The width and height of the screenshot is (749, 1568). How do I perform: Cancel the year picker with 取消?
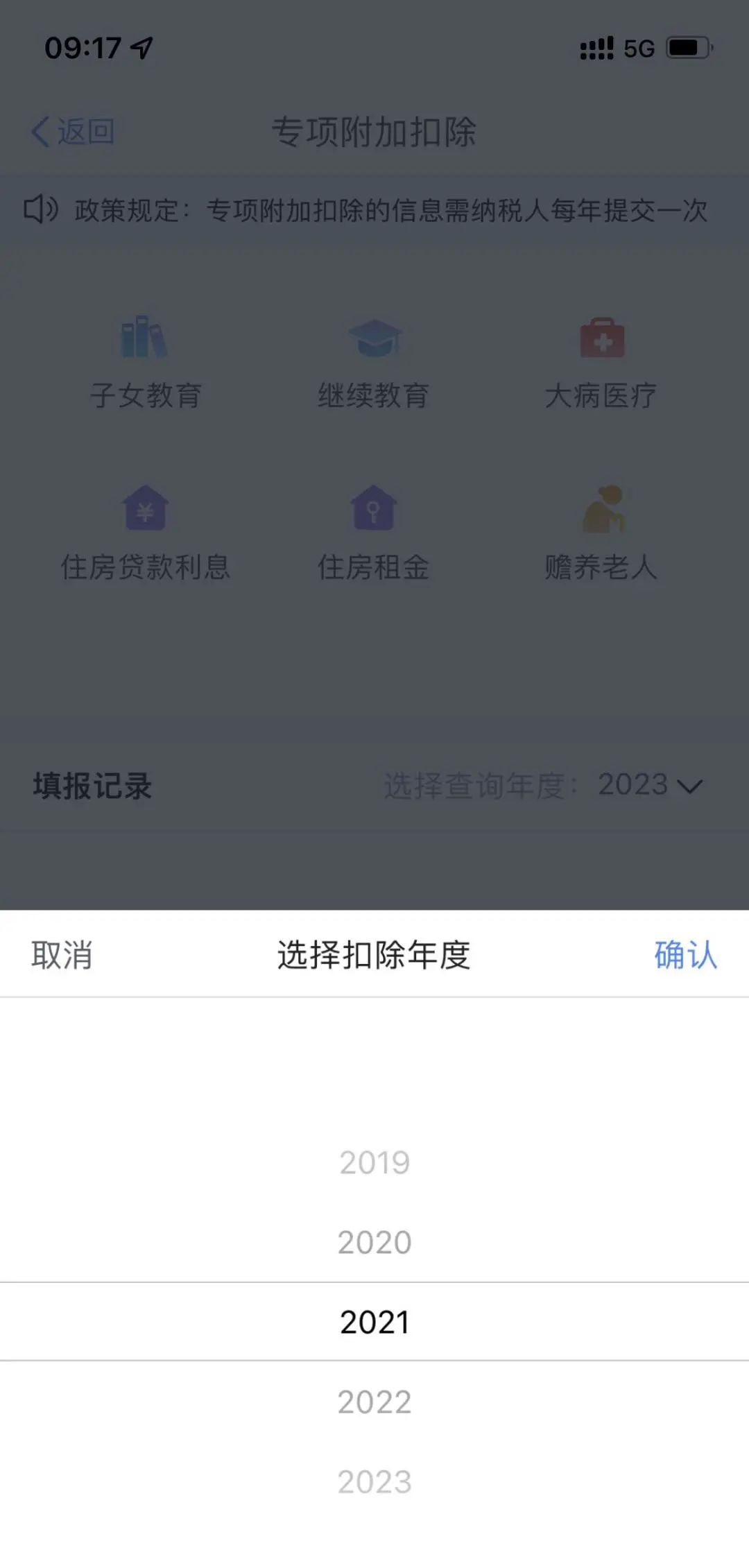coord(61,956)
